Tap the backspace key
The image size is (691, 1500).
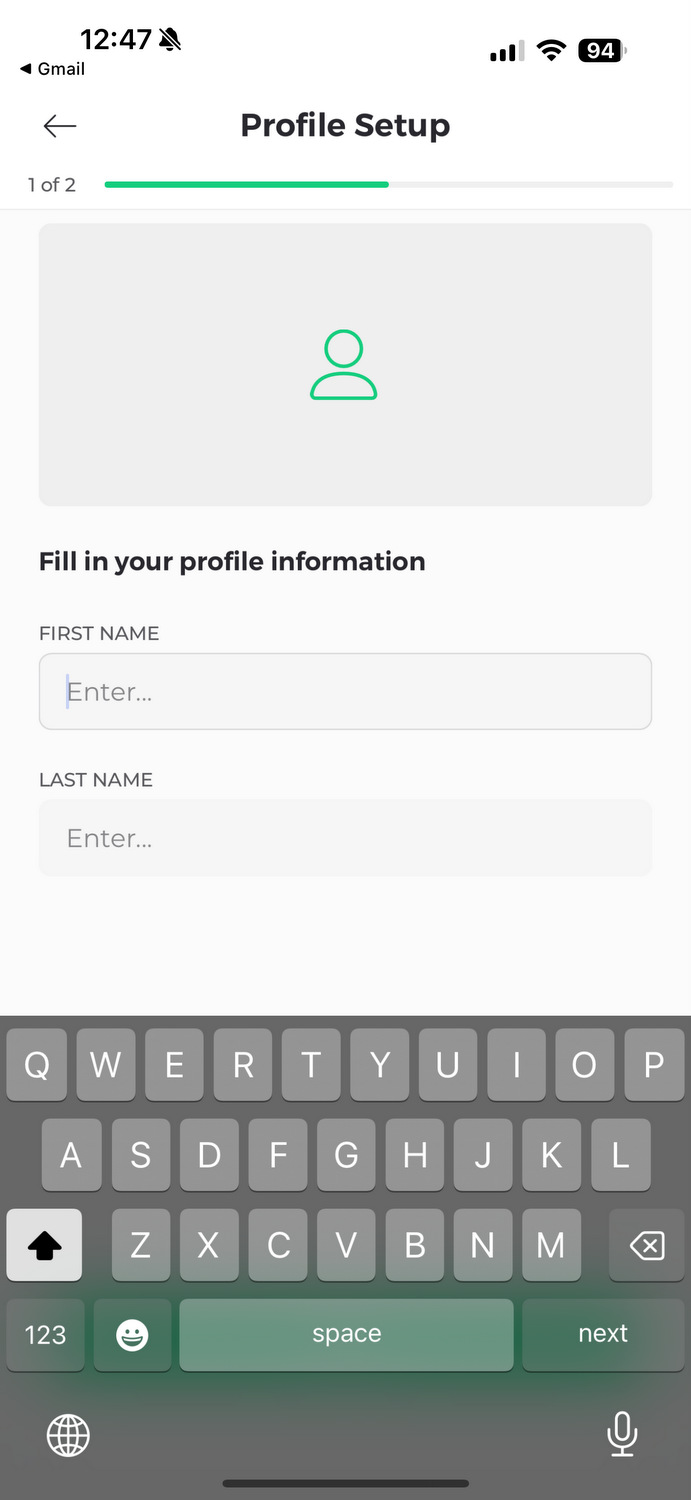pos(647,1245)
